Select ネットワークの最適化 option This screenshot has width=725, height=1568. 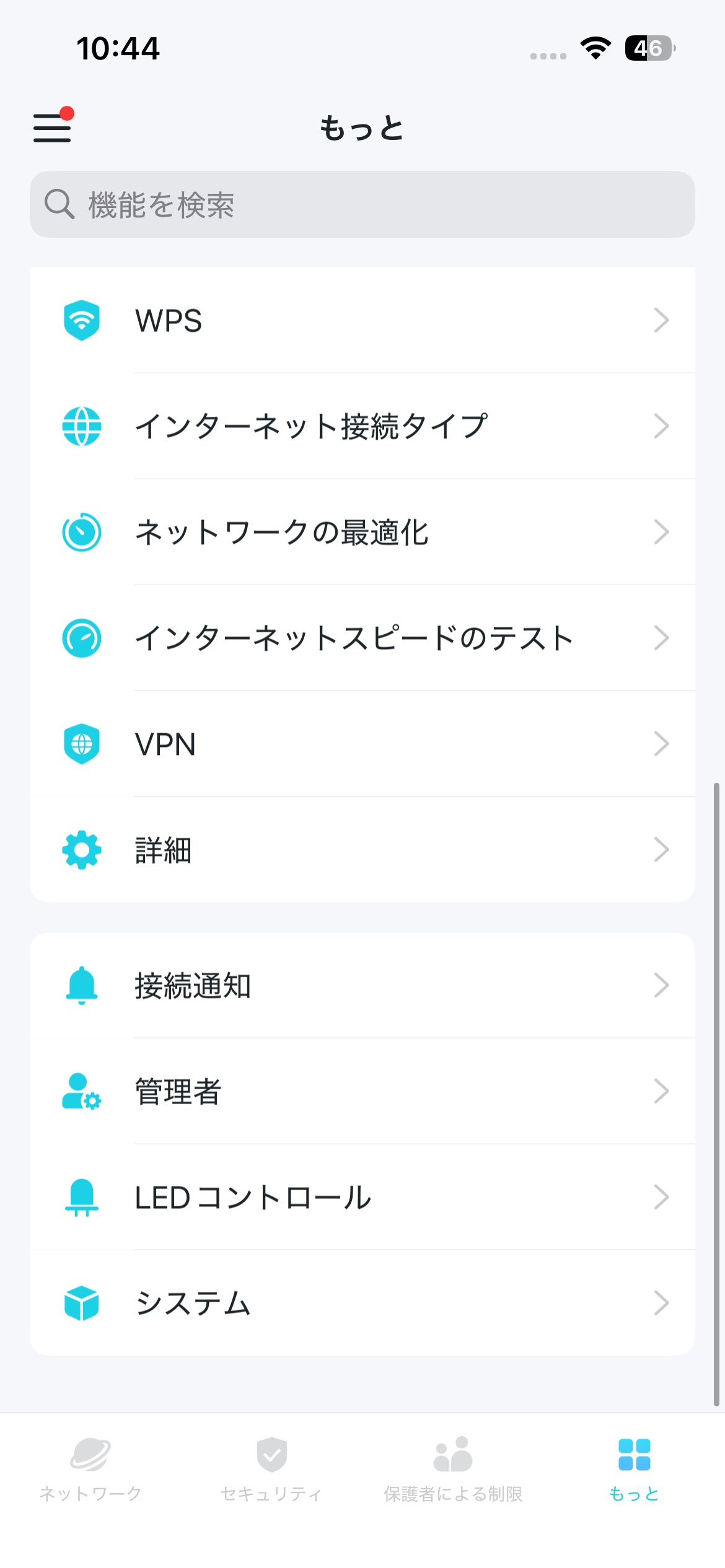[362, 532]
